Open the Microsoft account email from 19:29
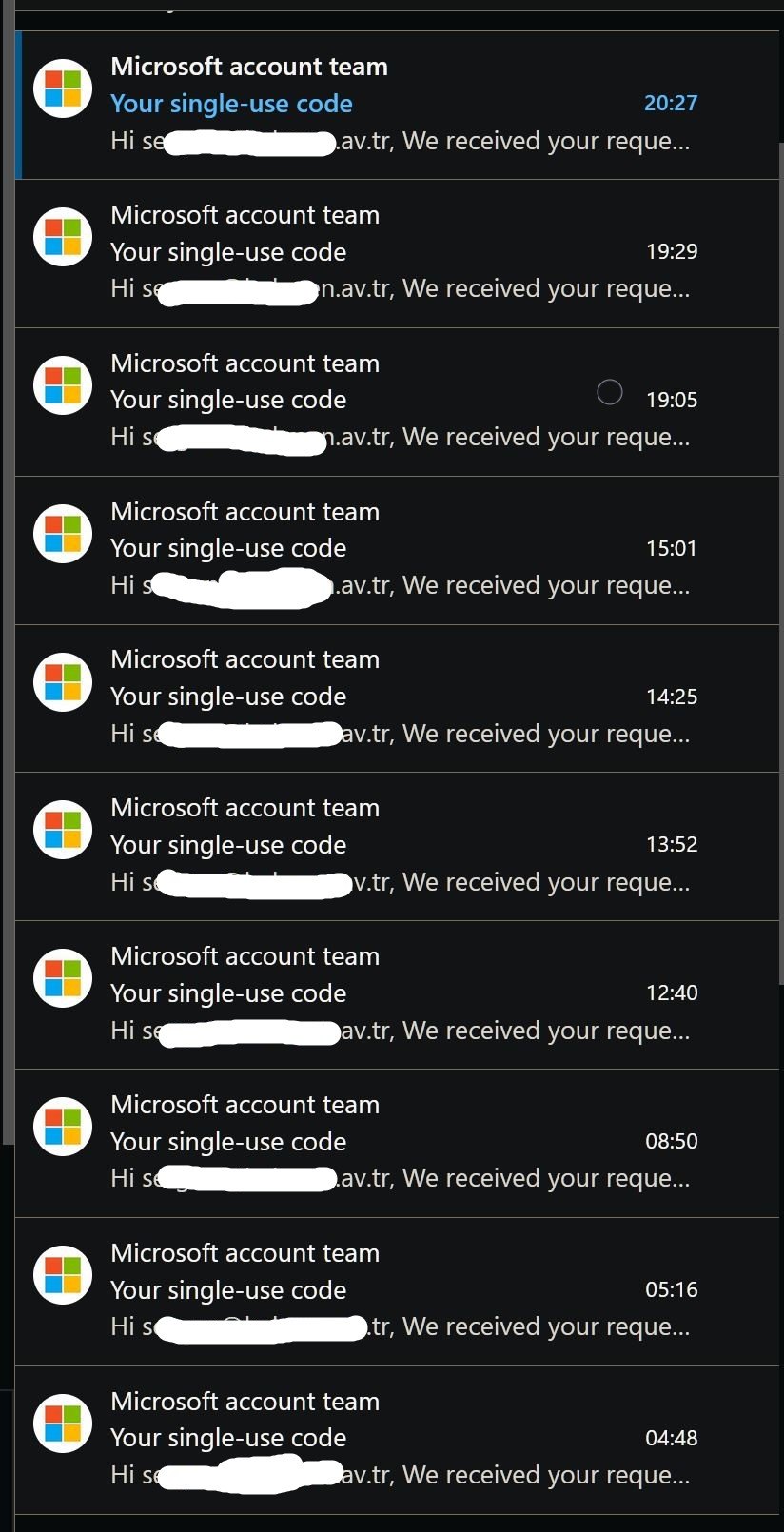 pyautogui.click(x=400, y=252)
